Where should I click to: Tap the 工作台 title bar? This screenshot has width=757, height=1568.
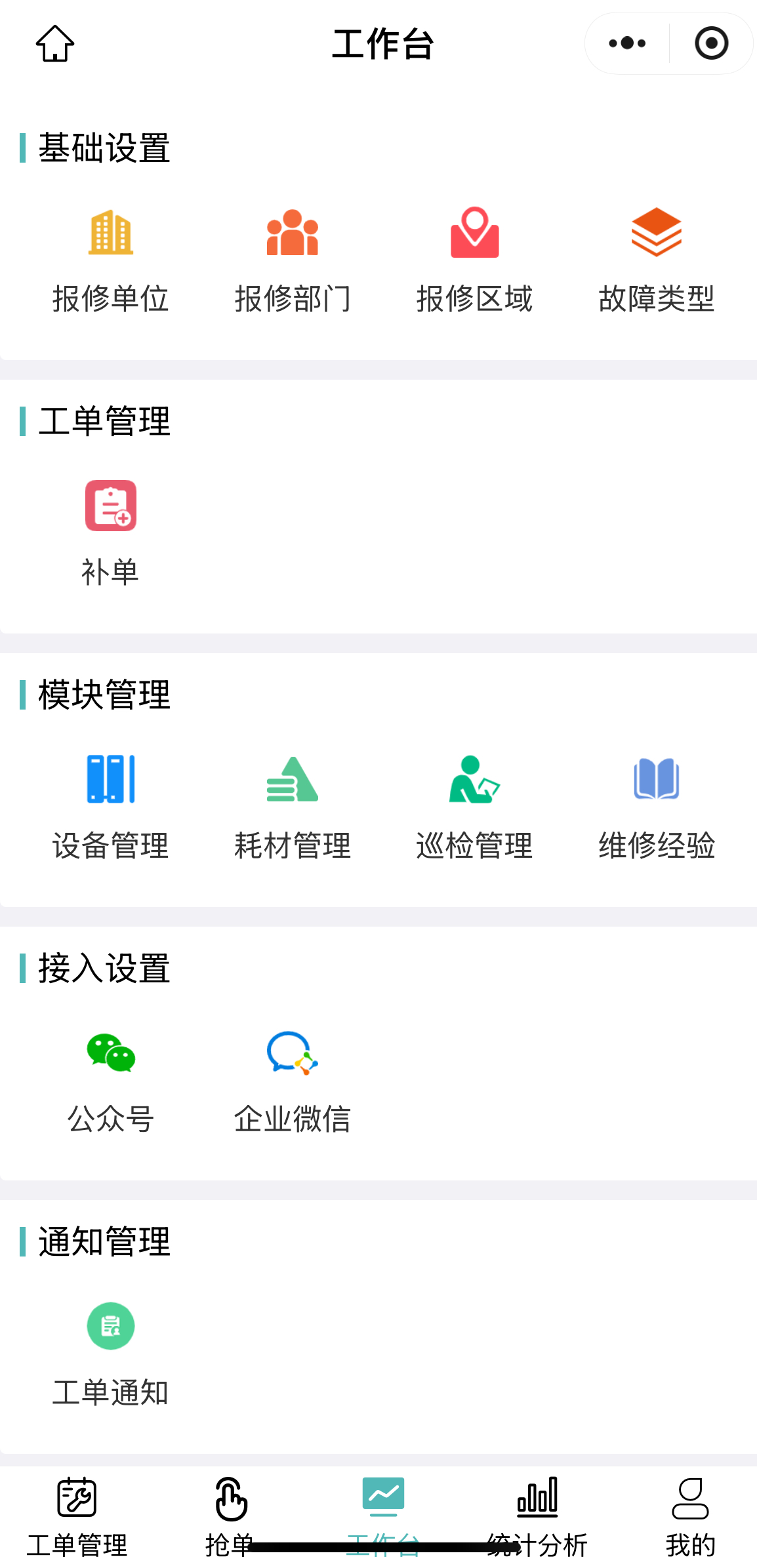tap(383, 43)
